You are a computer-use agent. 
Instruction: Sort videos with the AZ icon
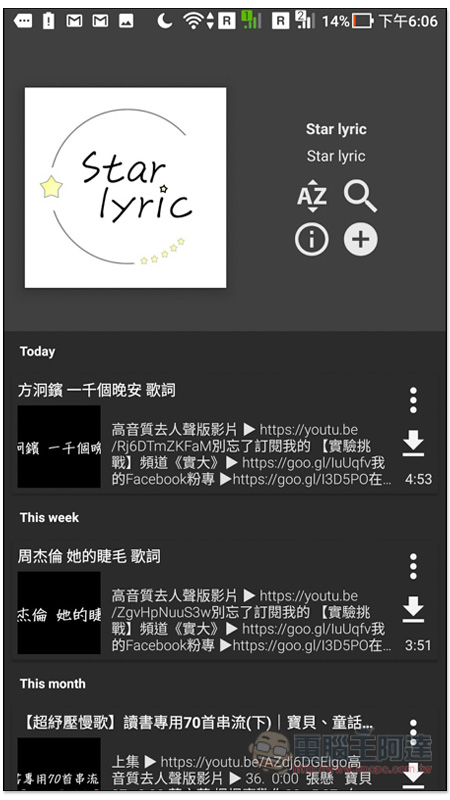pos(312,196)
